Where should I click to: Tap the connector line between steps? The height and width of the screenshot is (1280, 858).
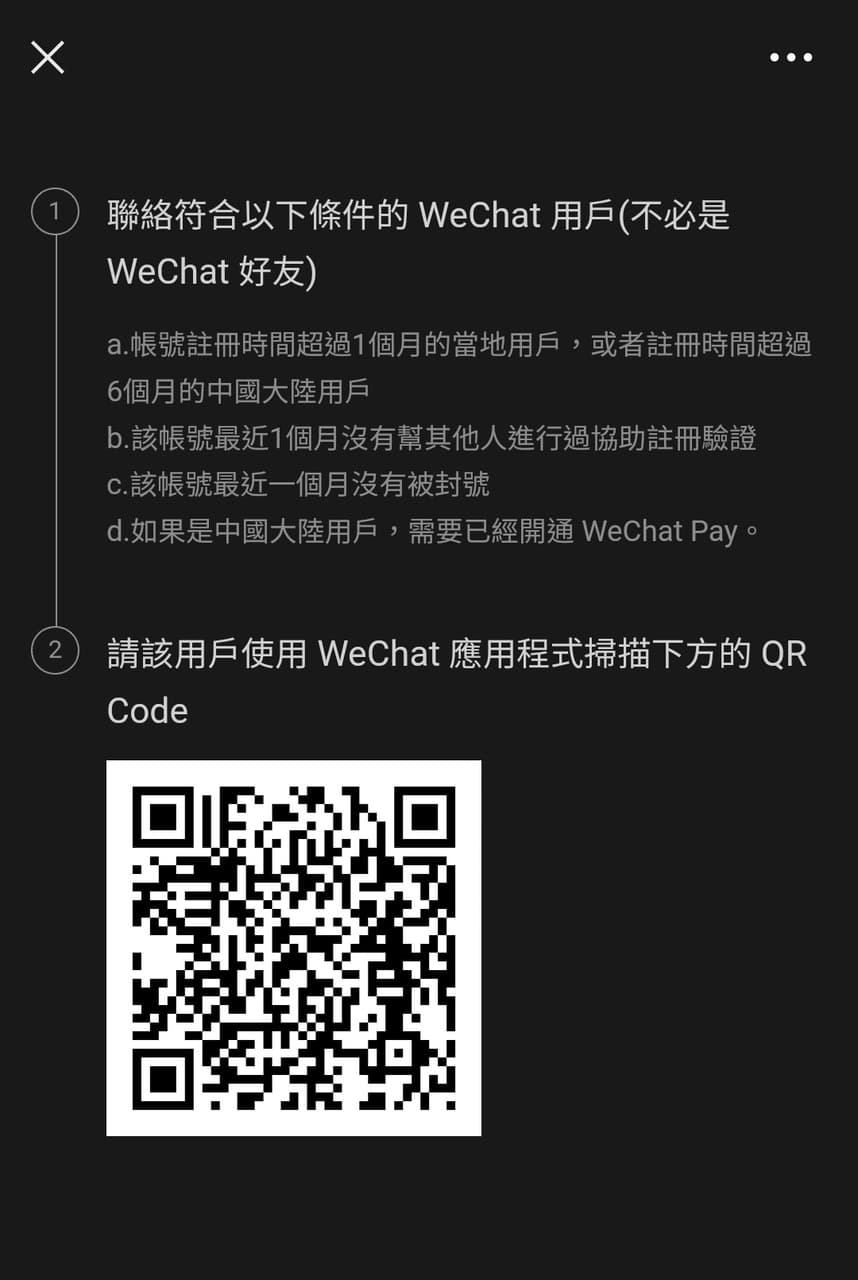(57, 430)
